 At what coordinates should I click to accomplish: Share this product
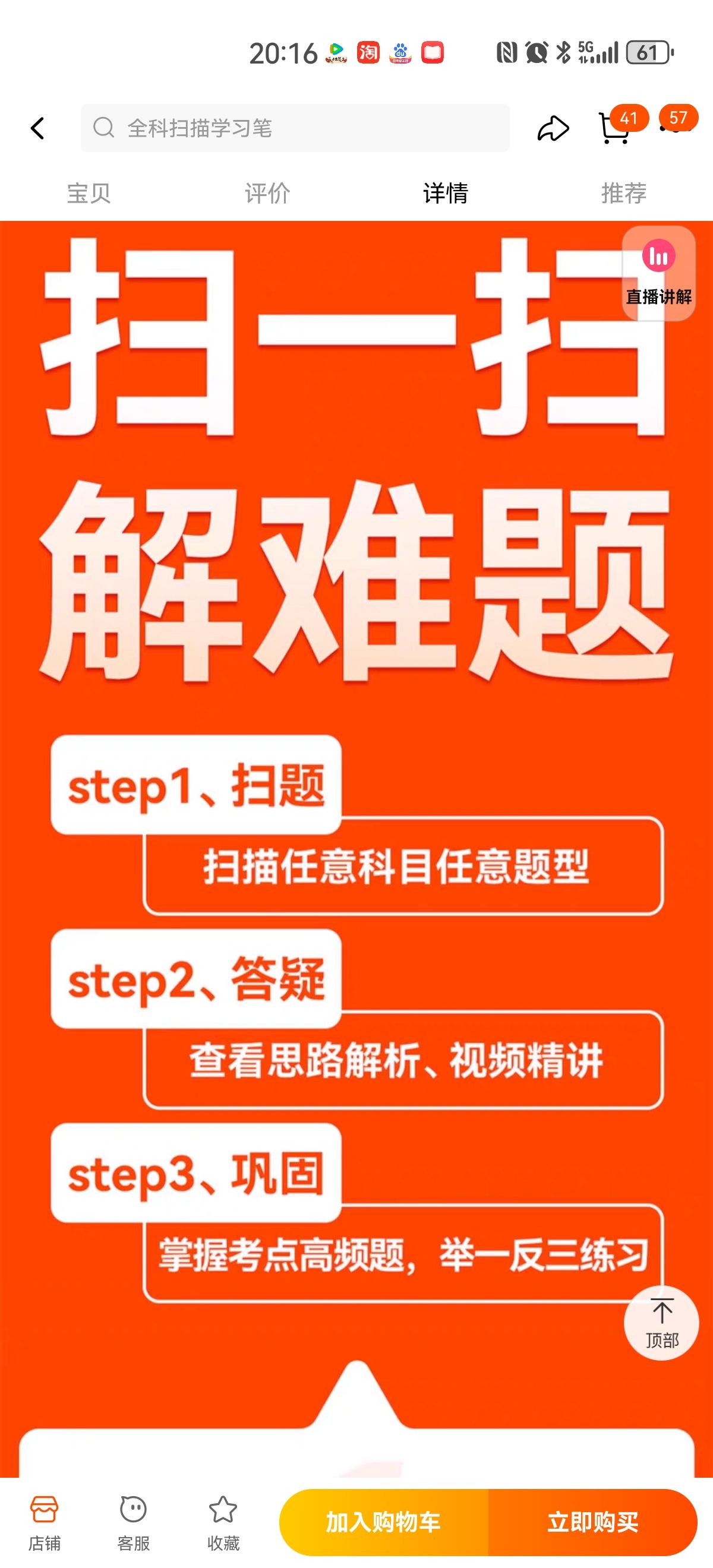click(553, 128)
